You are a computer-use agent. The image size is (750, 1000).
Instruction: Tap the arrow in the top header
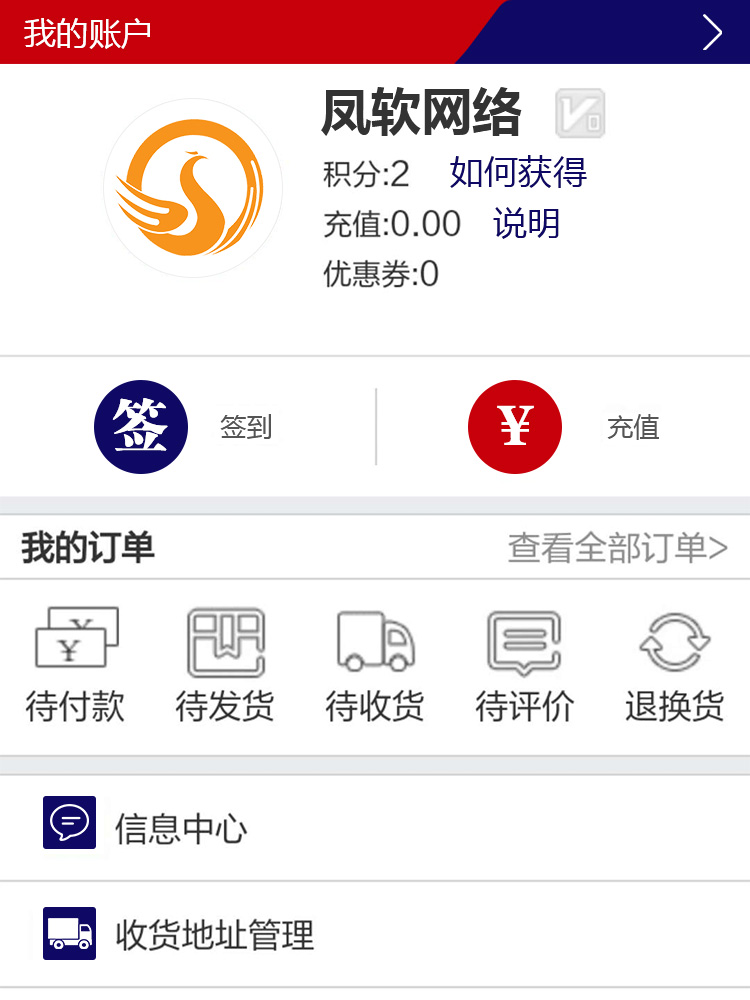(x=712, y=33)
